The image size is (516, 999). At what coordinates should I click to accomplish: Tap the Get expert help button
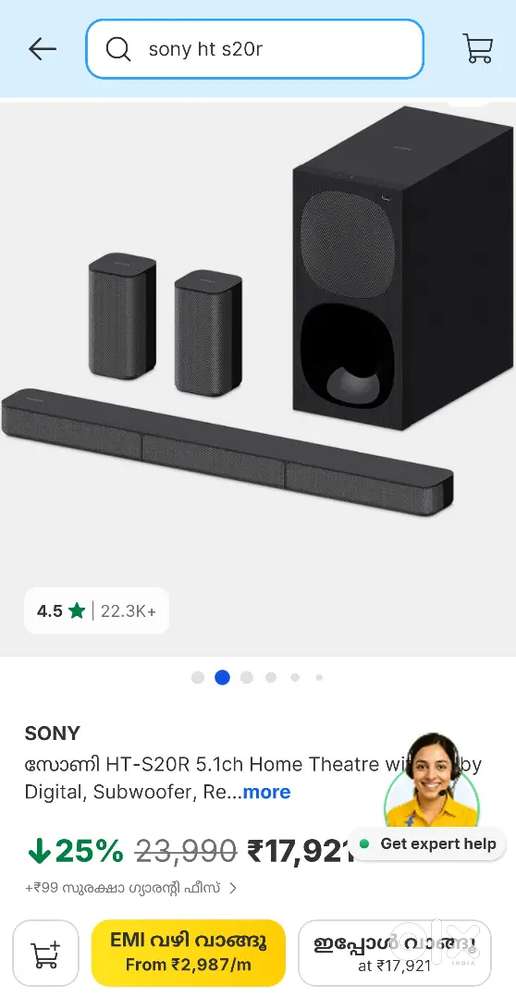tap(431, 844)
